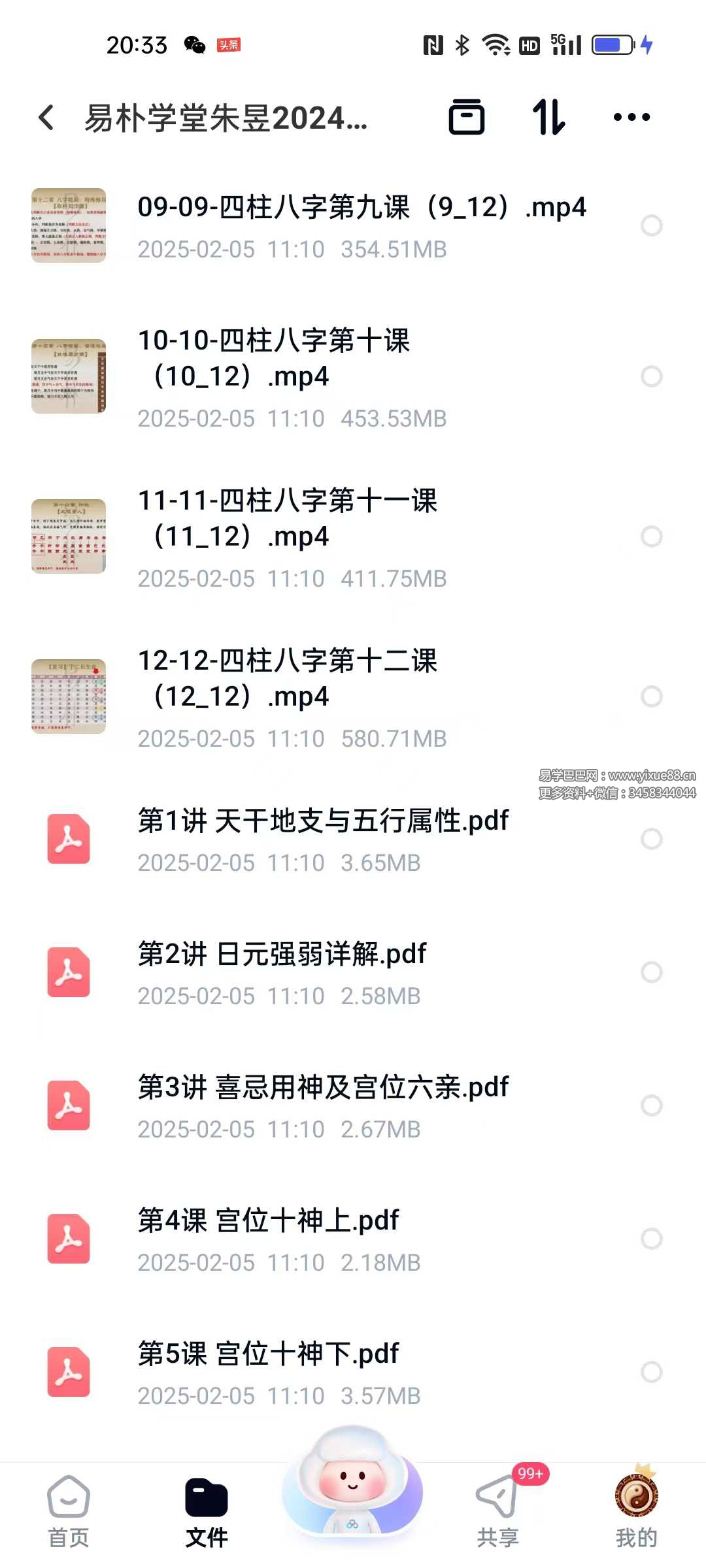This screenshot has width=706, height=1568.
Task: Select the checkbox for 10-10-四柱八字第十课
Action: click(651, 376)
